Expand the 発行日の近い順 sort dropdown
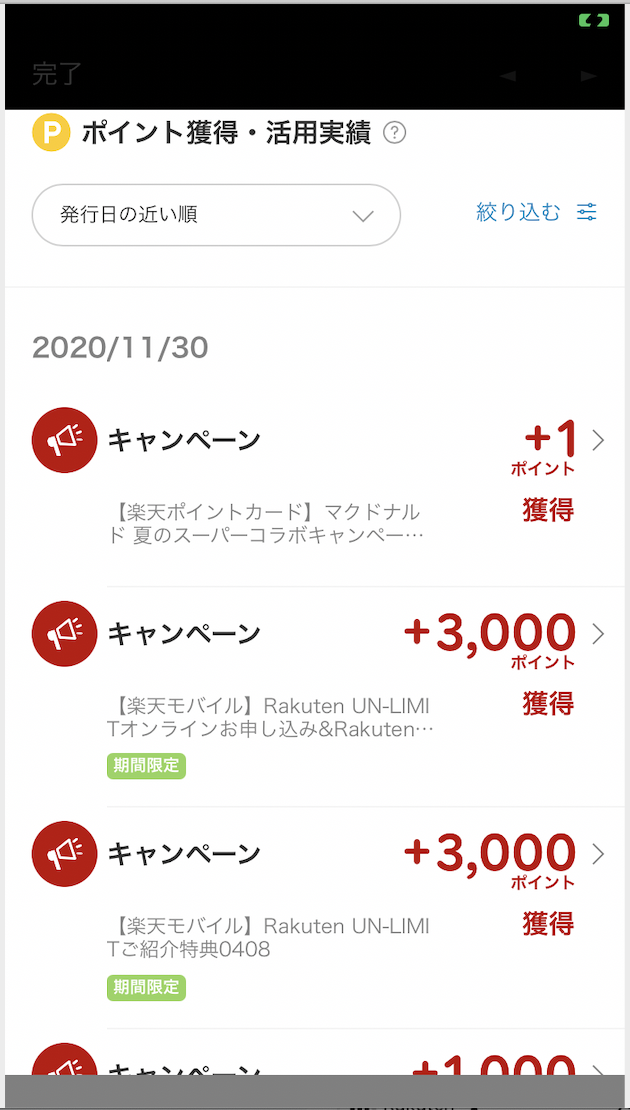Image resolution: width=630 pixels, height=1110 pixels. 216,215
